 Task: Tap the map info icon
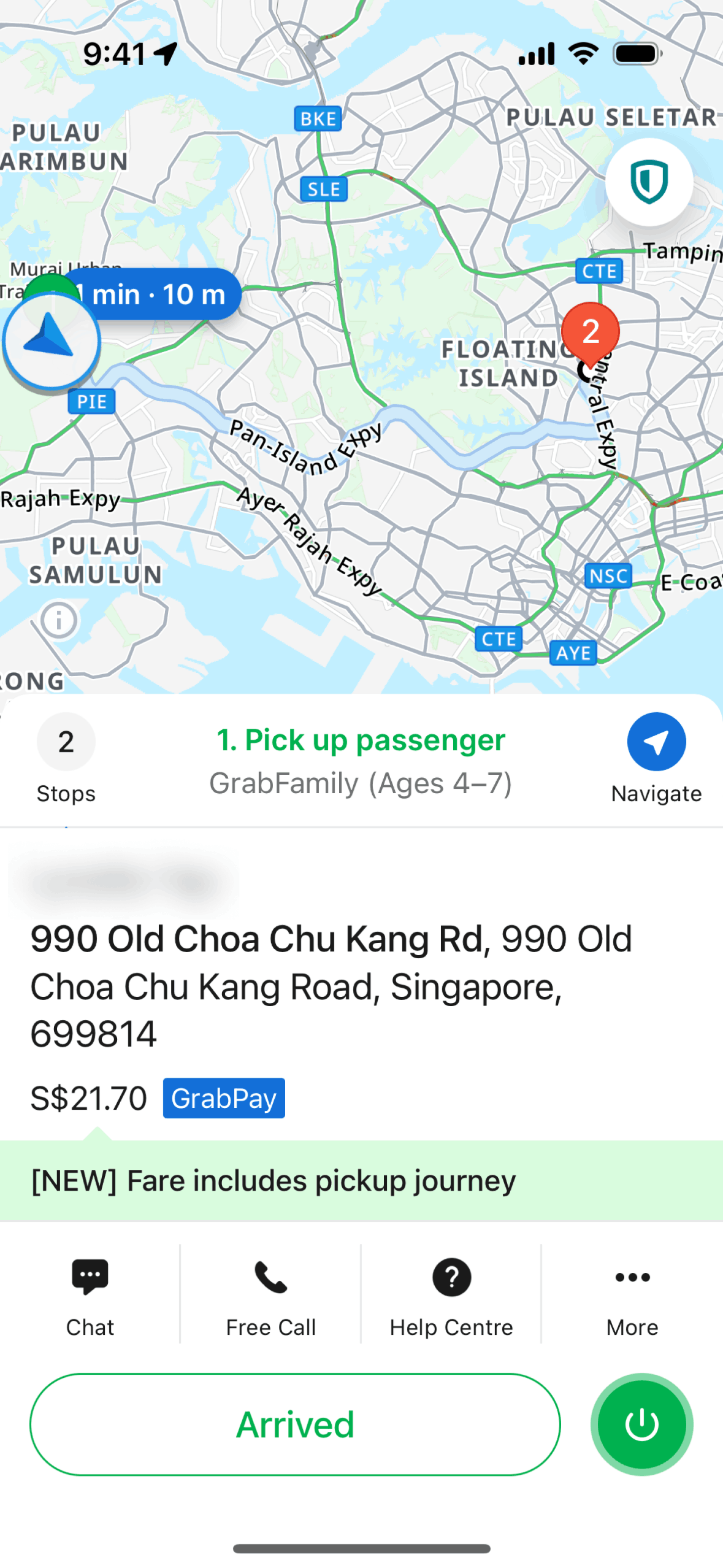[x=59, y=620]
